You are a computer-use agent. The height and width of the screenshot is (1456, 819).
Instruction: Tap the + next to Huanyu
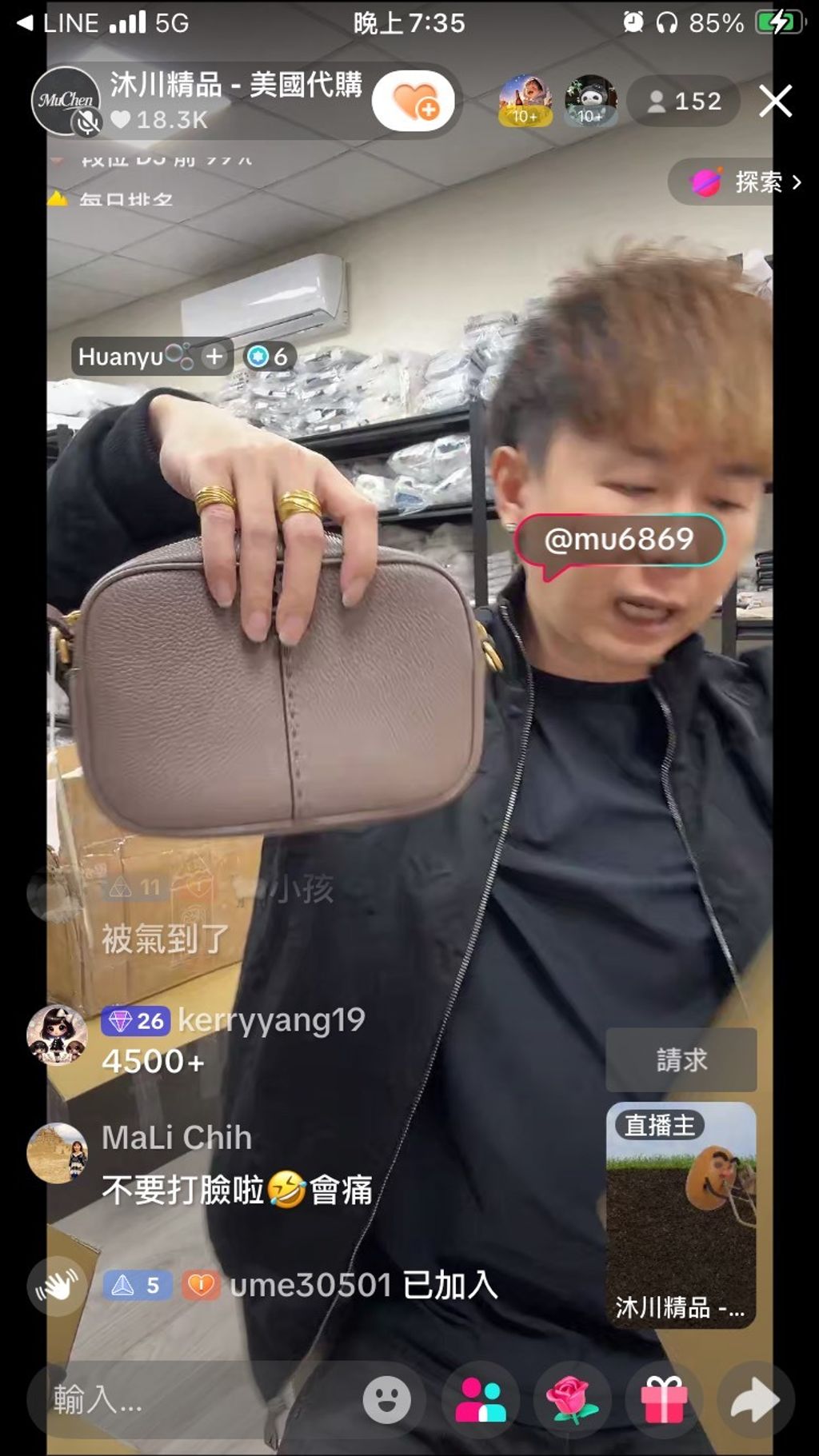214,357
